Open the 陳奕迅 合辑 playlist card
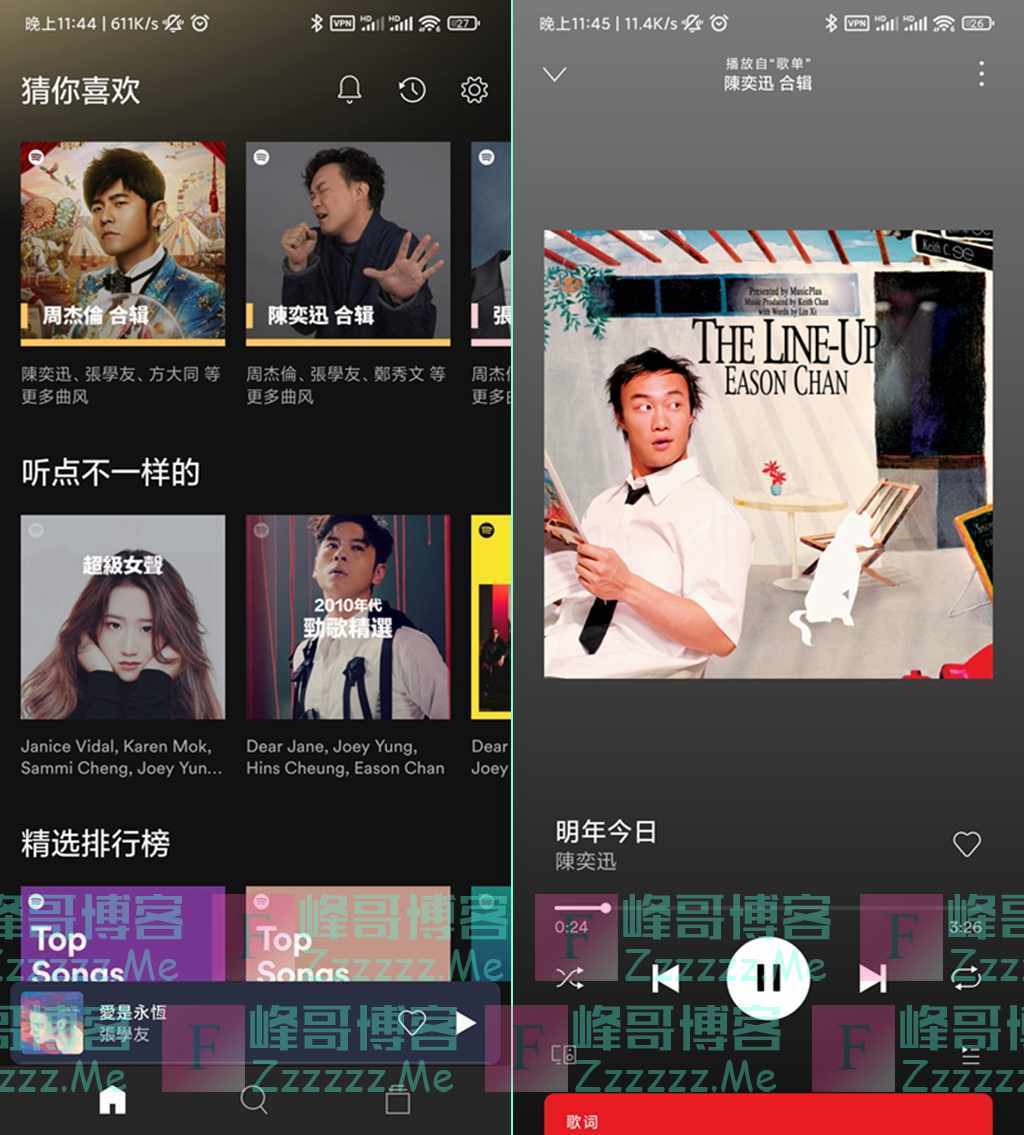The image size is (1024, 1135). (x=348, y=243)
